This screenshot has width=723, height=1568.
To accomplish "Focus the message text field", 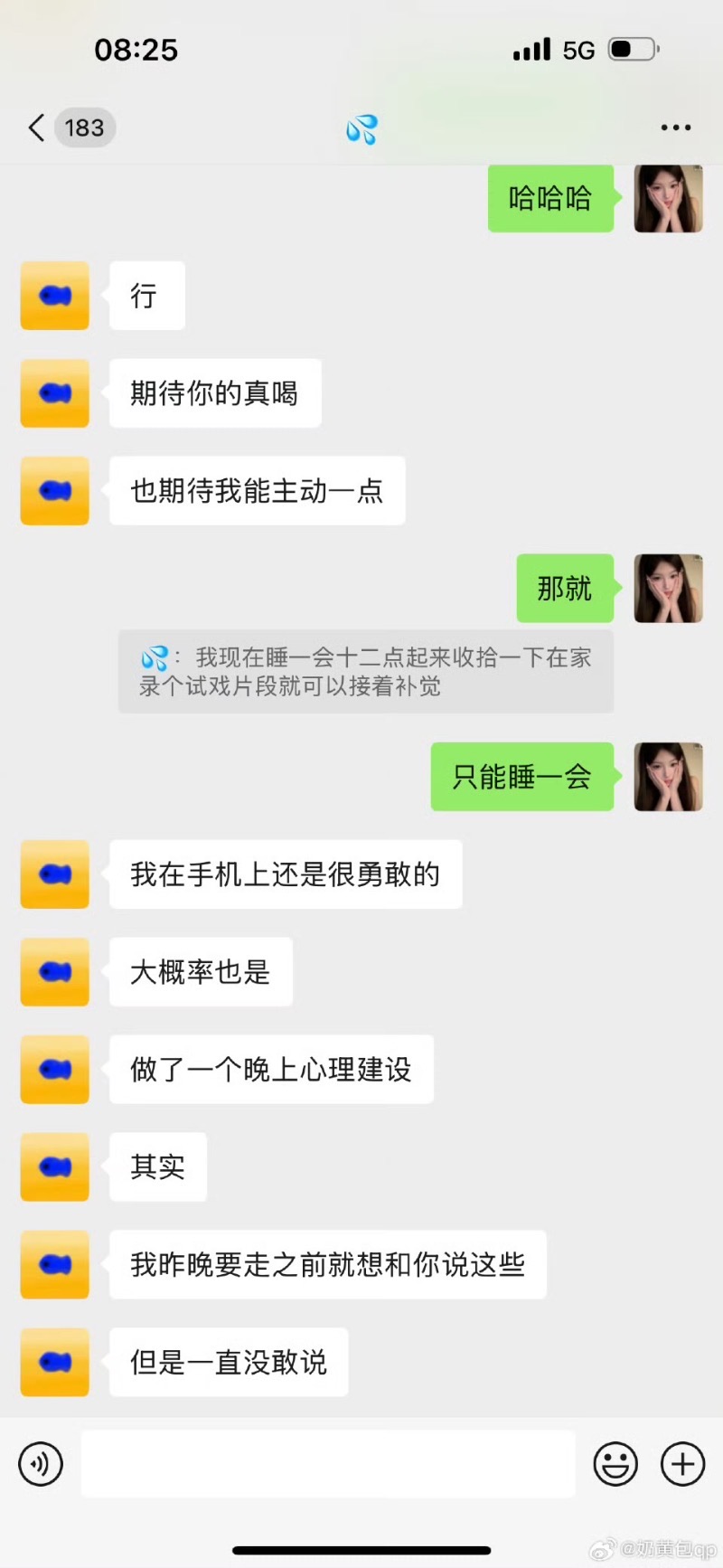I will point(328,1463).
